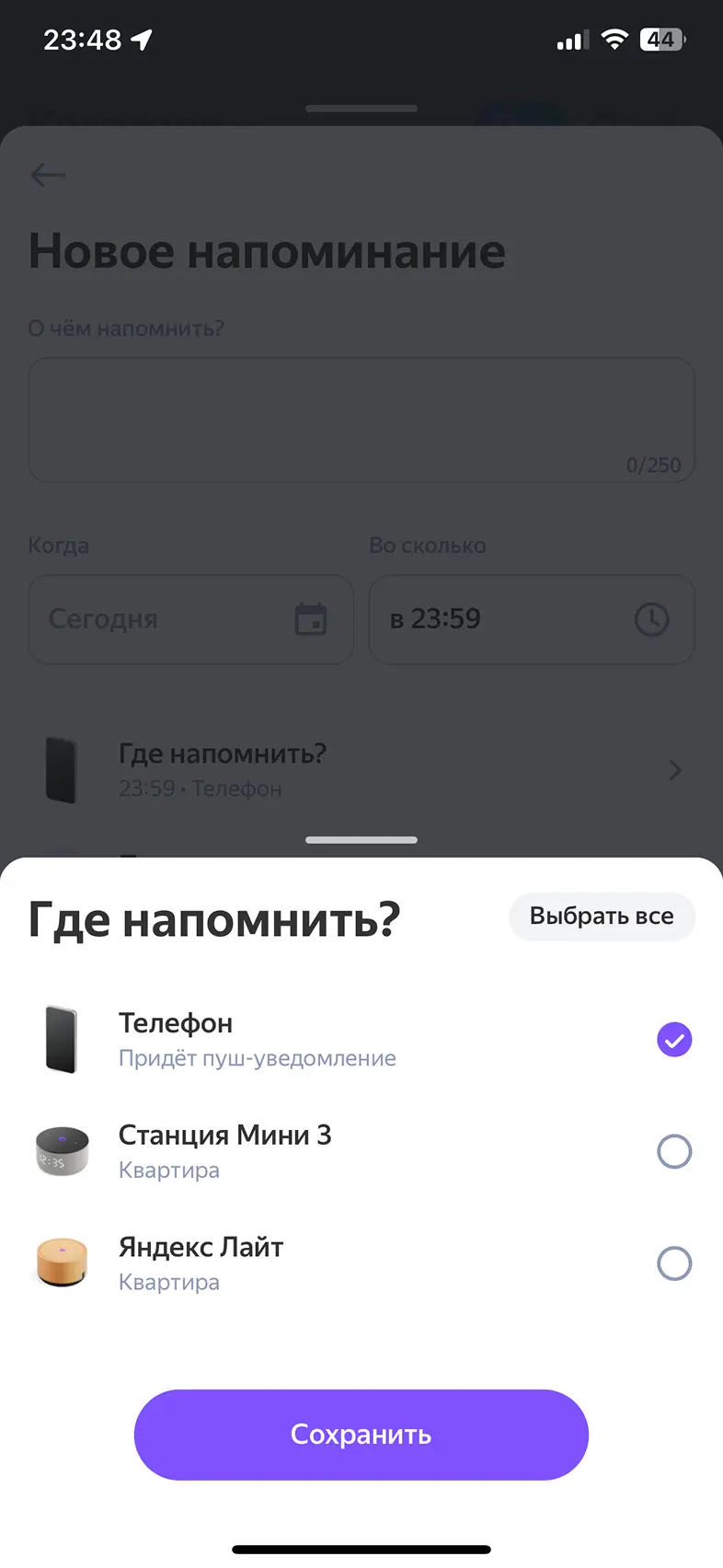Tap the Выбрать все button
723x1568 pixels.
coord(602,917)
